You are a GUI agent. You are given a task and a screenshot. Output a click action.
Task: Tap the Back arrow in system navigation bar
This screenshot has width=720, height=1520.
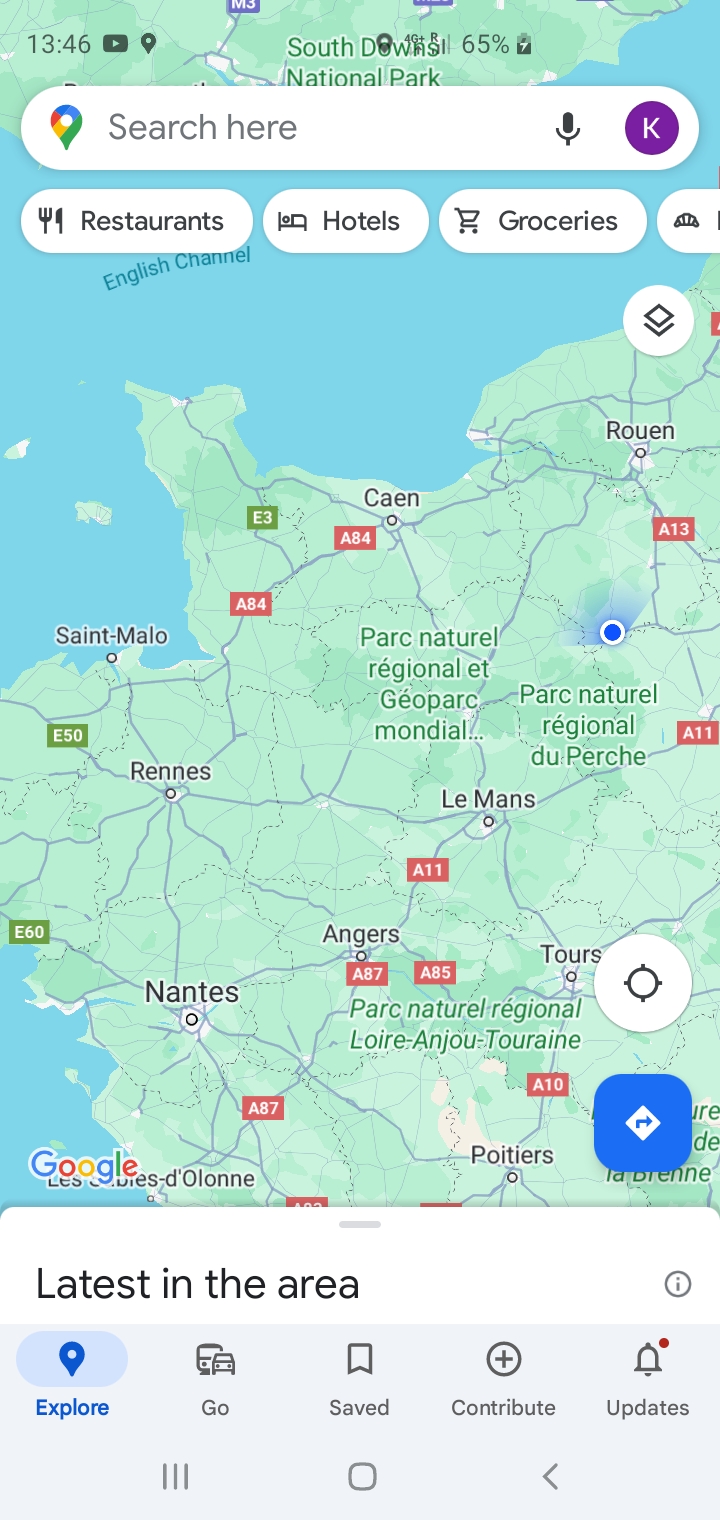click(549, 1475)
